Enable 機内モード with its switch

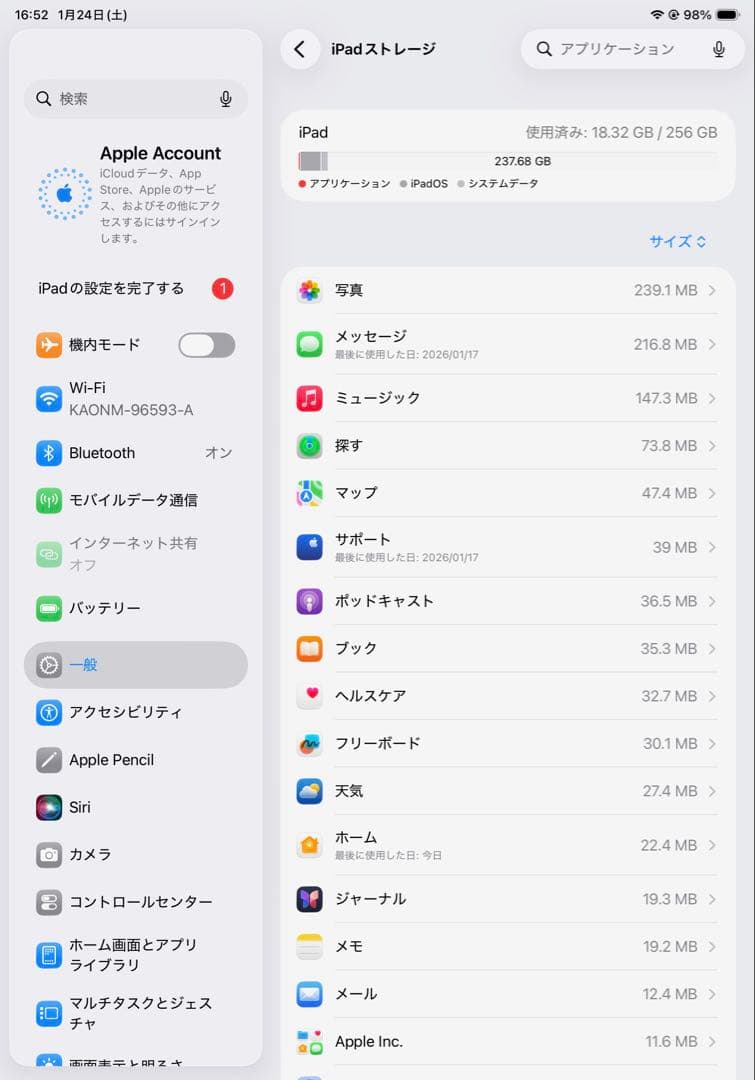(x=205, y=344)
